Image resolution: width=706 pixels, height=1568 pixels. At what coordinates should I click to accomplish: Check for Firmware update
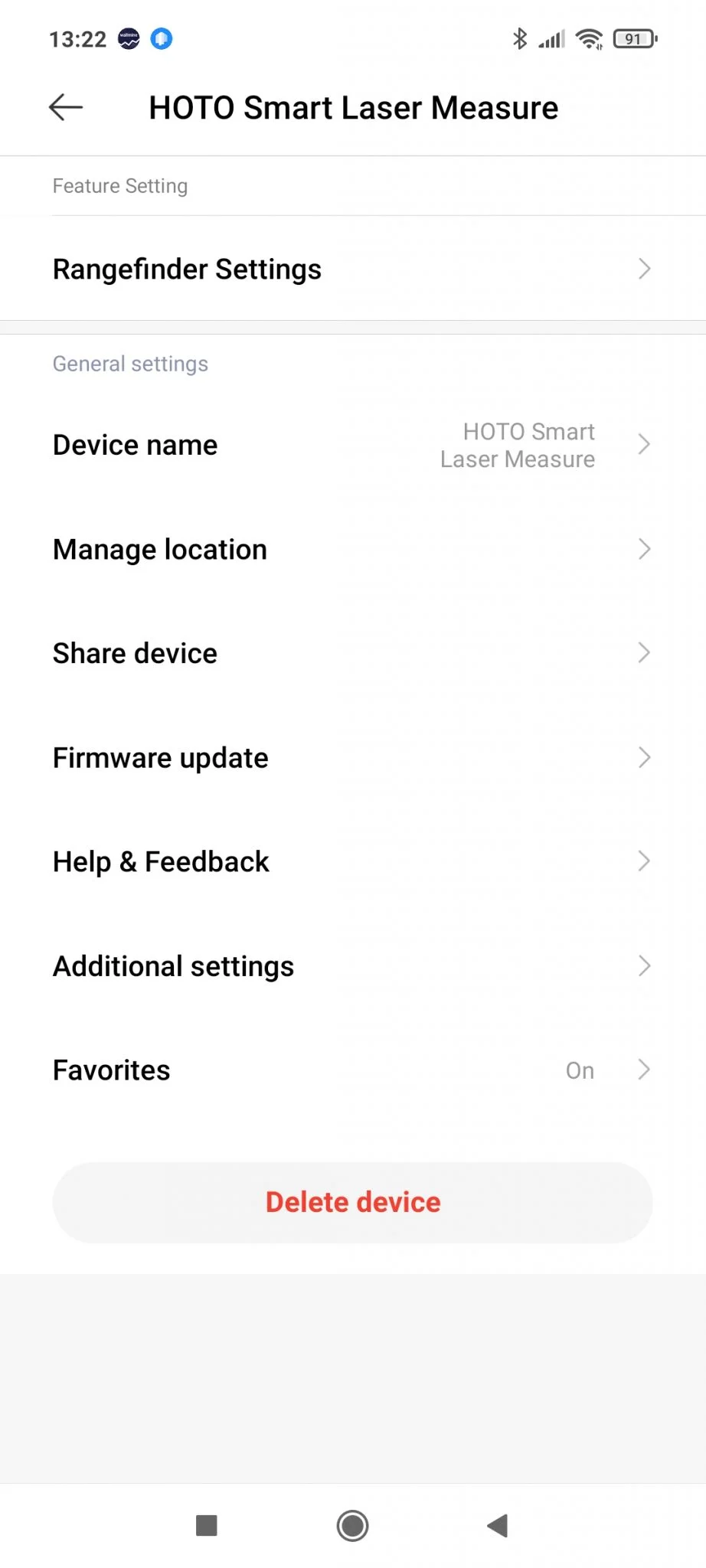[352, 758]
